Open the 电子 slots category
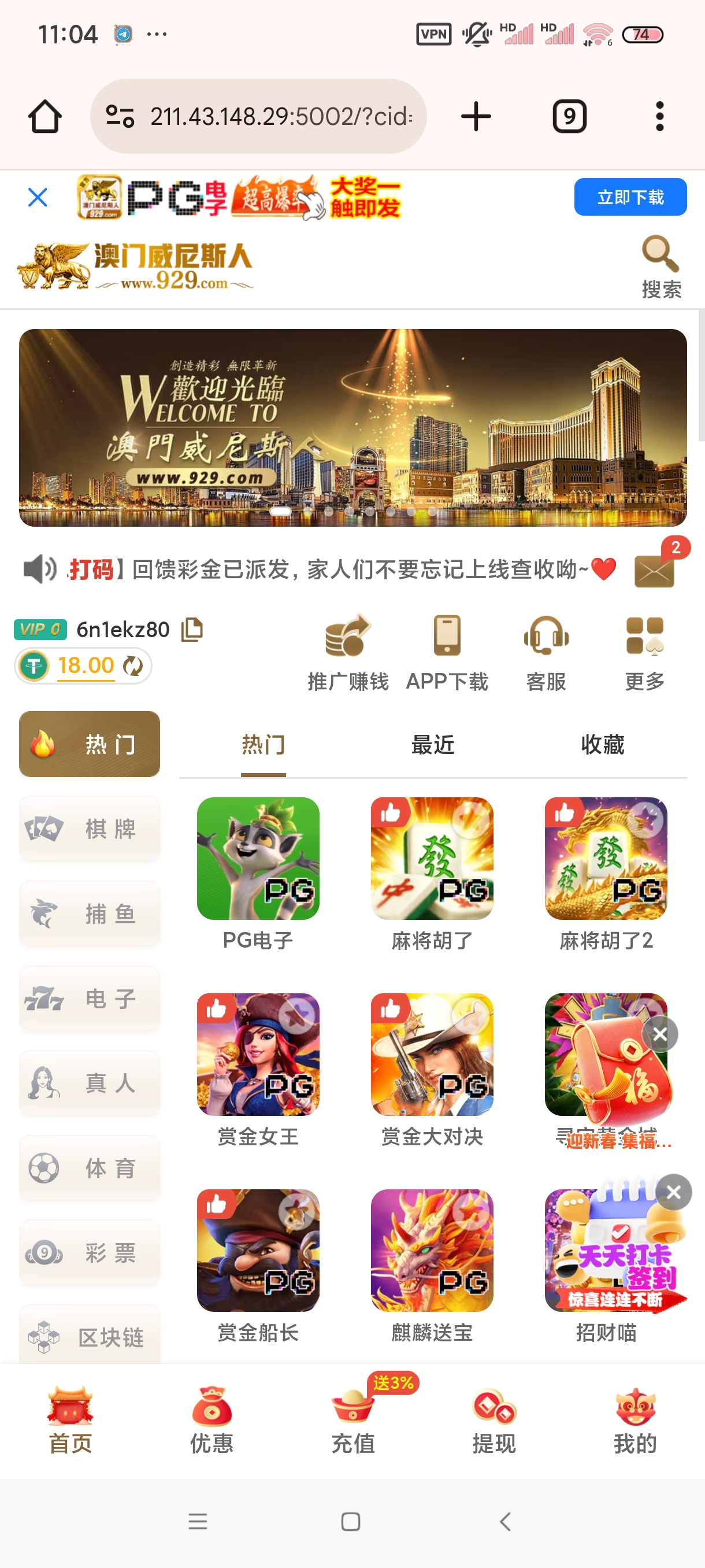The image size is (705, 1568). click(x=89, y=999)
